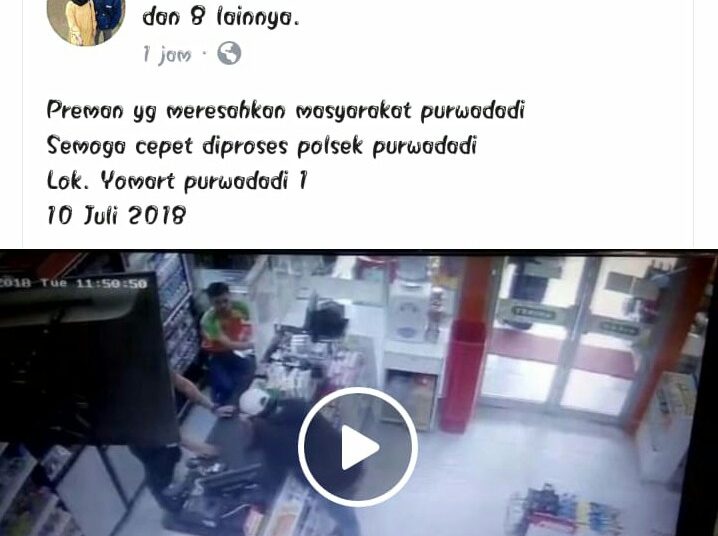
Task: Play the CCTV video in the post
Action: point(358,448)
